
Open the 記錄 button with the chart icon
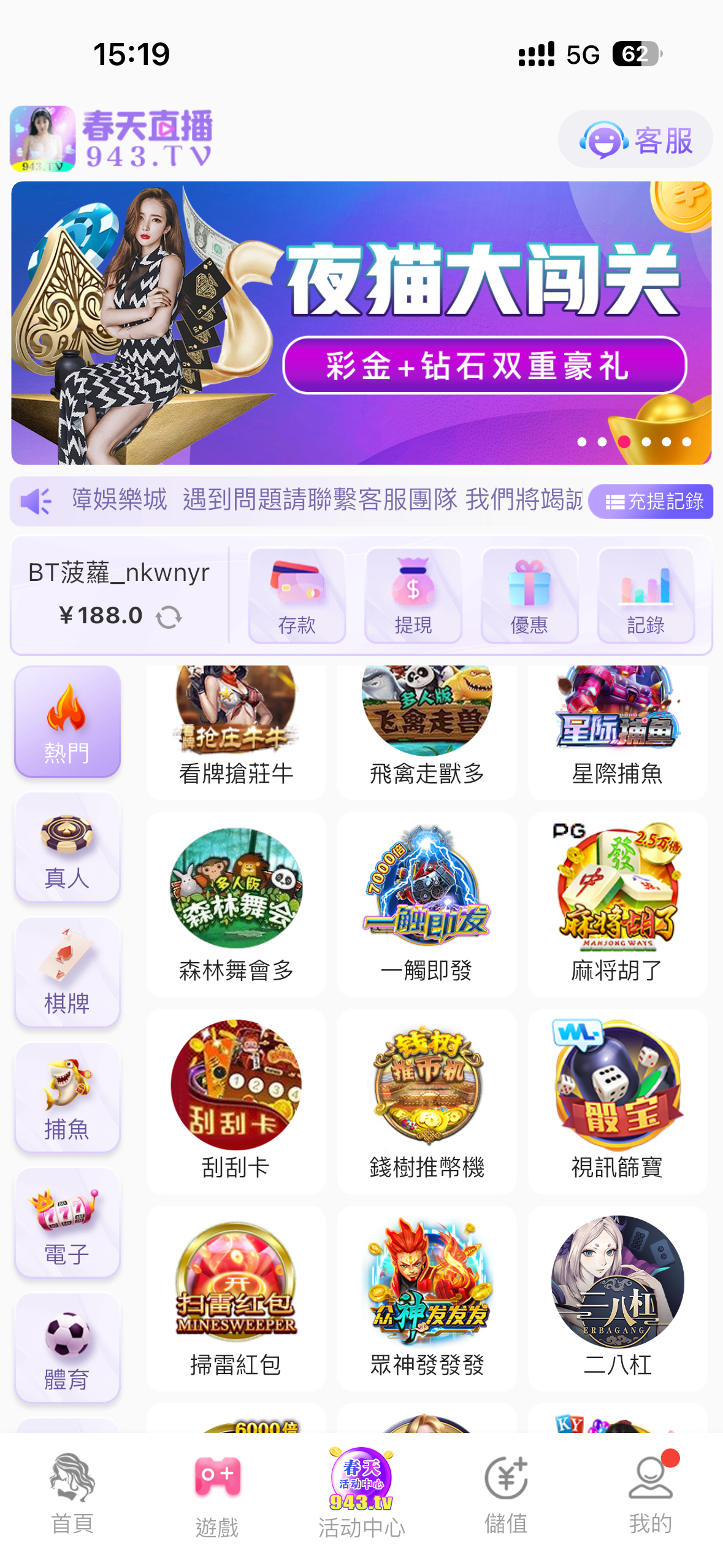pos(646,594)
